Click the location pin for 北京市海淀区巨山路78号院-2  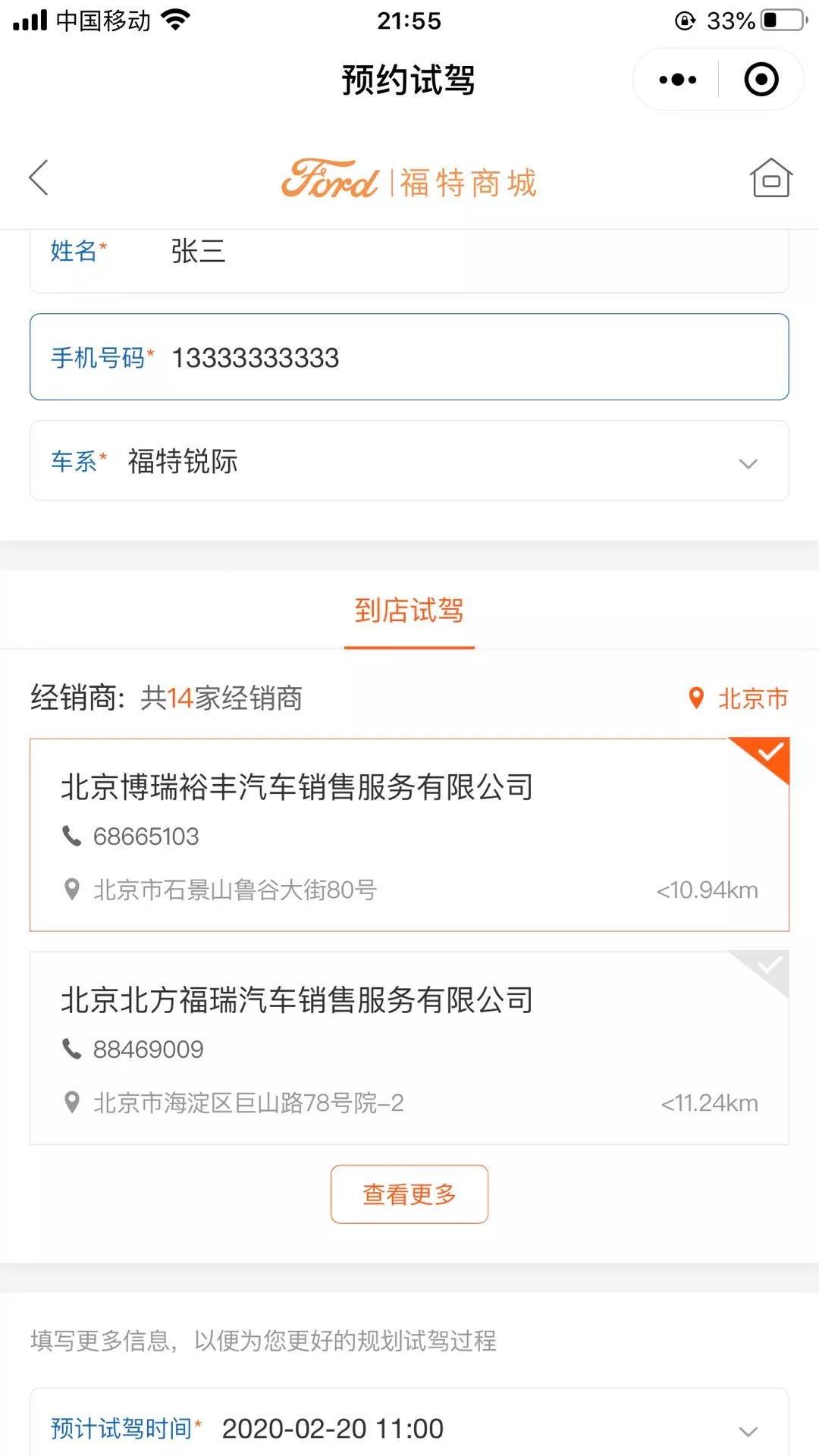73,1101
